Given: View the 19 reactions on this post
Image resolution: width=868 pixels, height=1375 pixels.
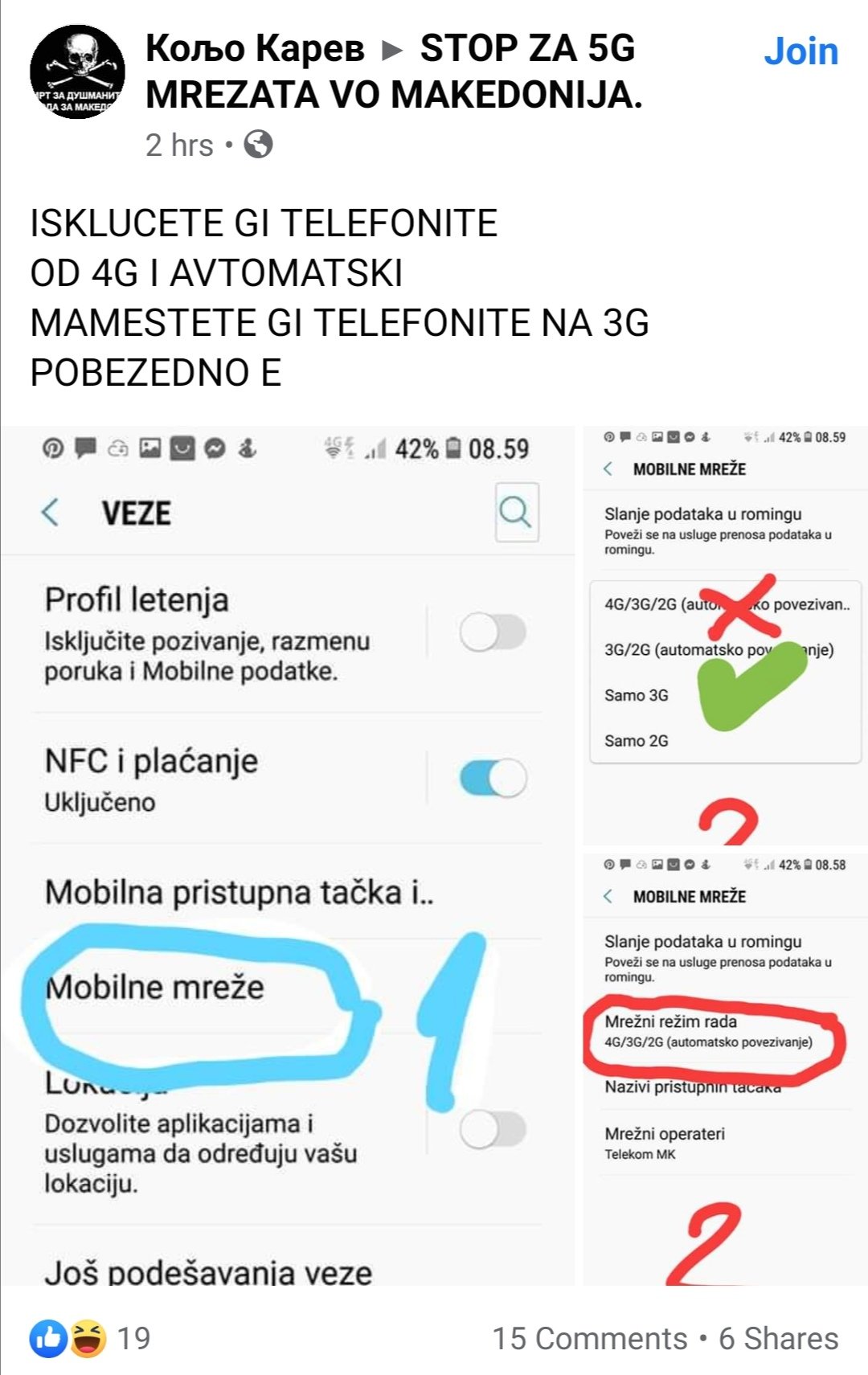Looking at the screenshot, I should (90, 1338).
